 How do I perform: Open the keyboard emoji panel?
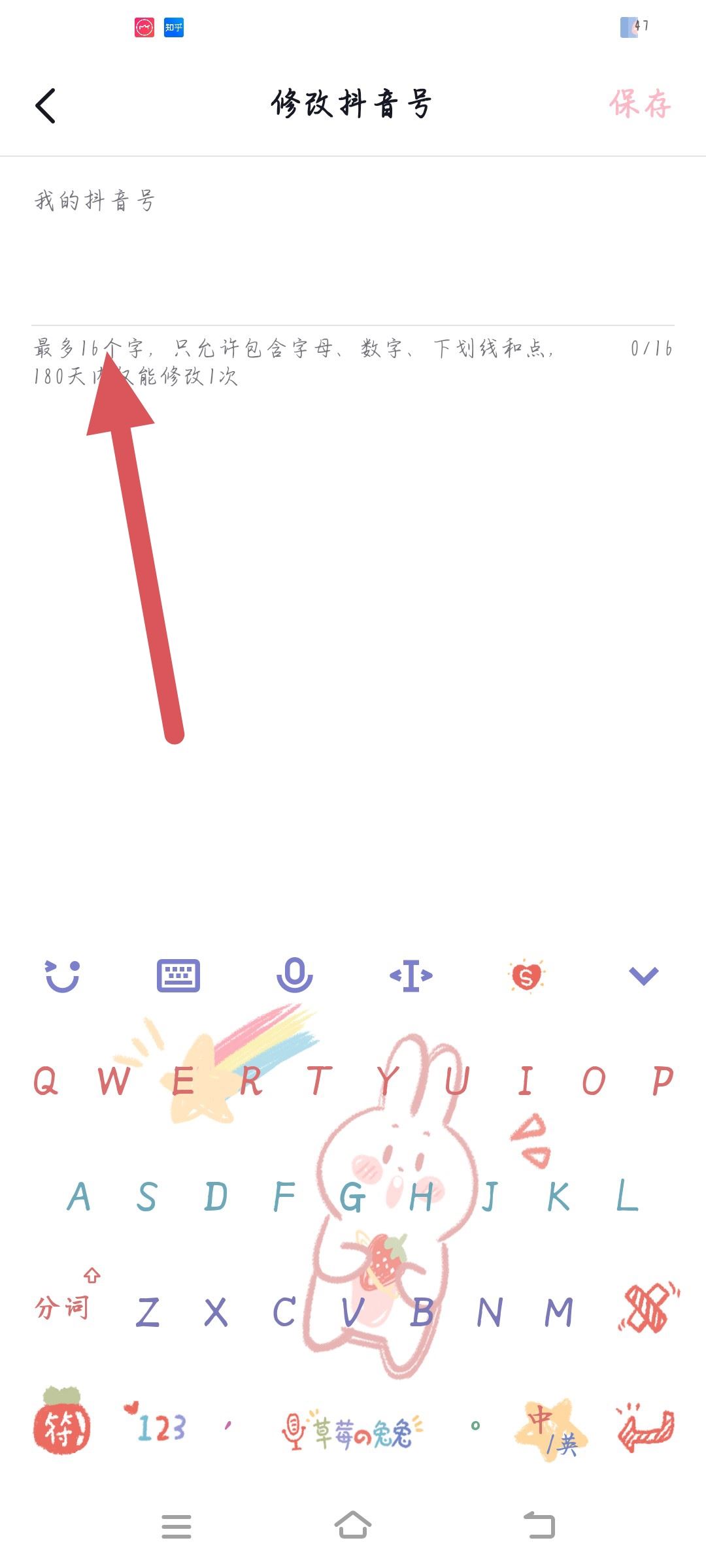tap(62, 976)
